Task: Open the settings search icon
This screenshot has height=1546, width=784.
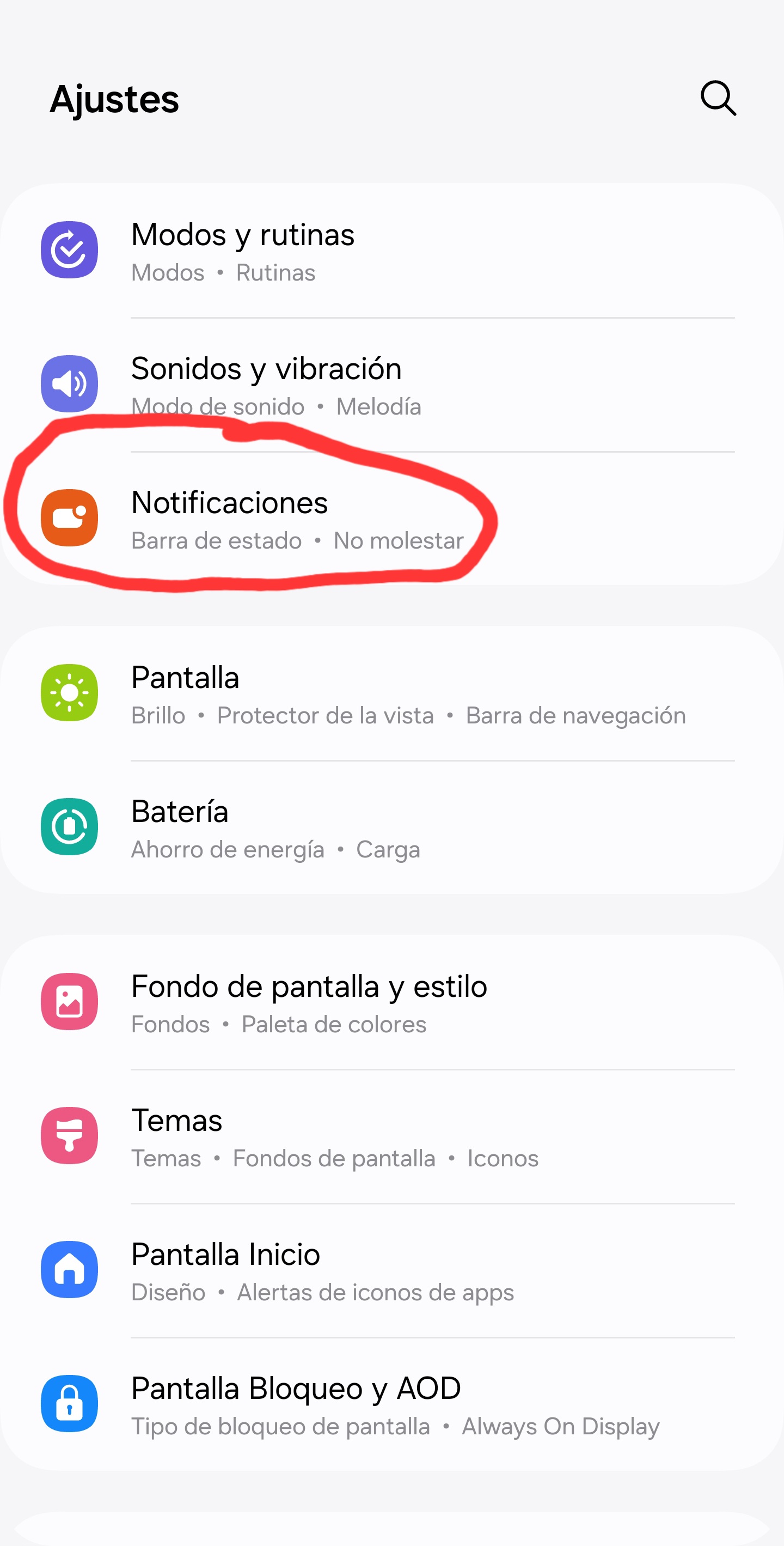Action: pyautogui.click(x=718, y=98)
